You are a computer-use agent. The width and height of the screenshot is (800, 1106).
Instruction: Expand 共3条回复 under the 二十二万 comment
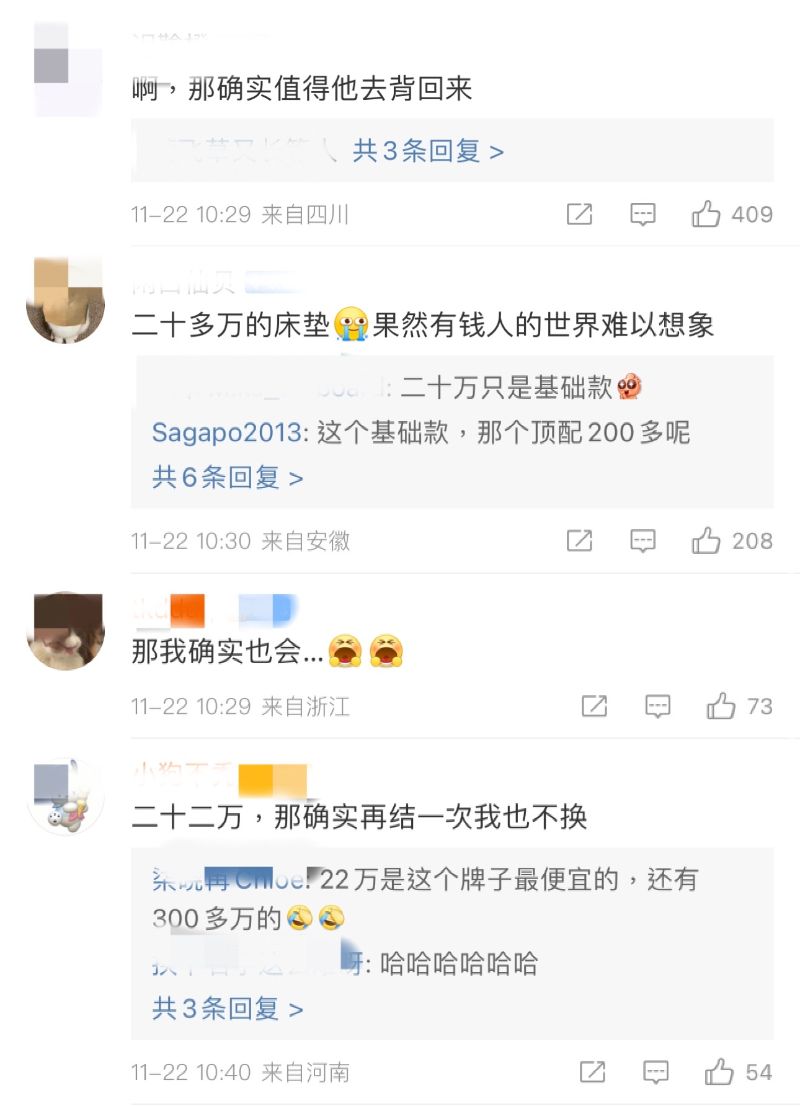point(227,1008)
